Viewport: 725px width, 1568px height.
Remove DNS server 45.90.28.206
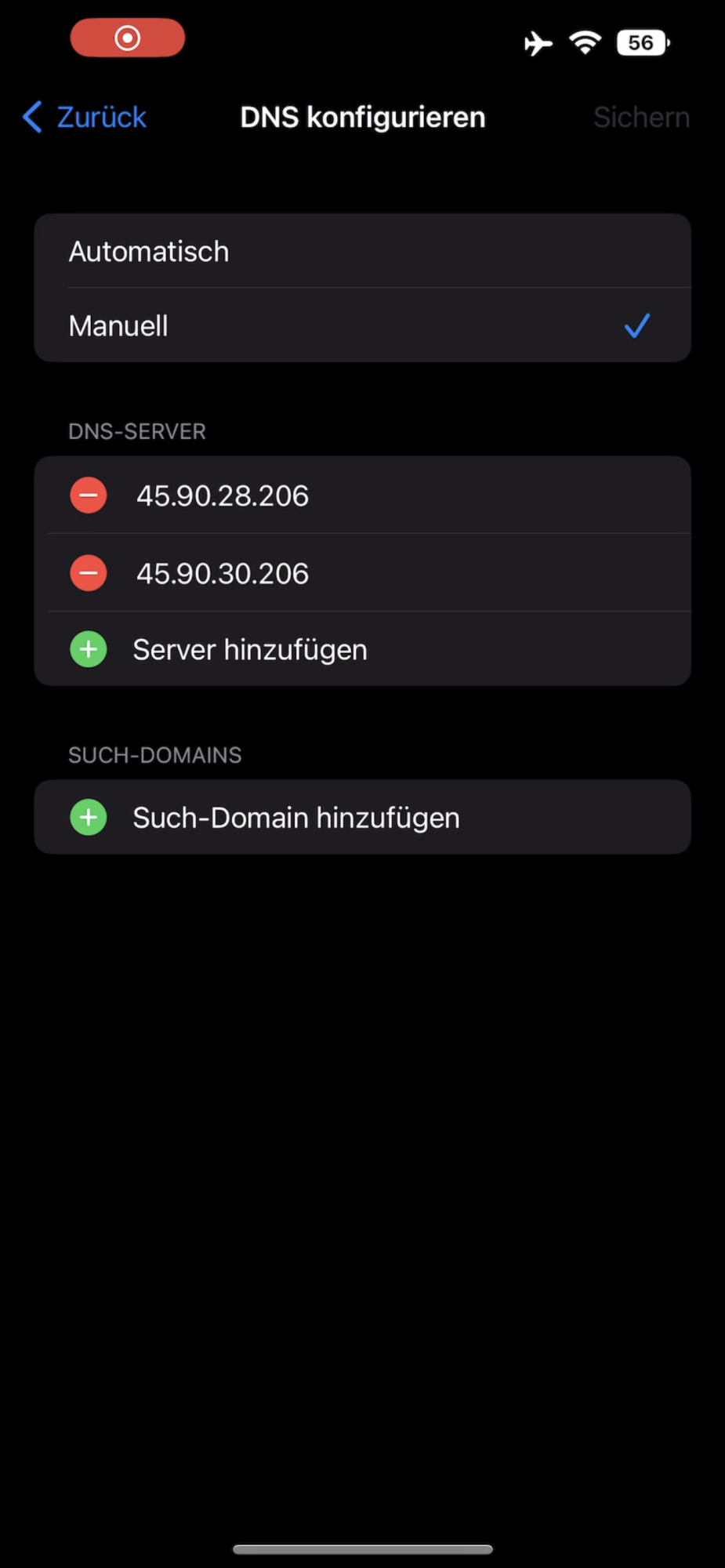pos(89,495)
